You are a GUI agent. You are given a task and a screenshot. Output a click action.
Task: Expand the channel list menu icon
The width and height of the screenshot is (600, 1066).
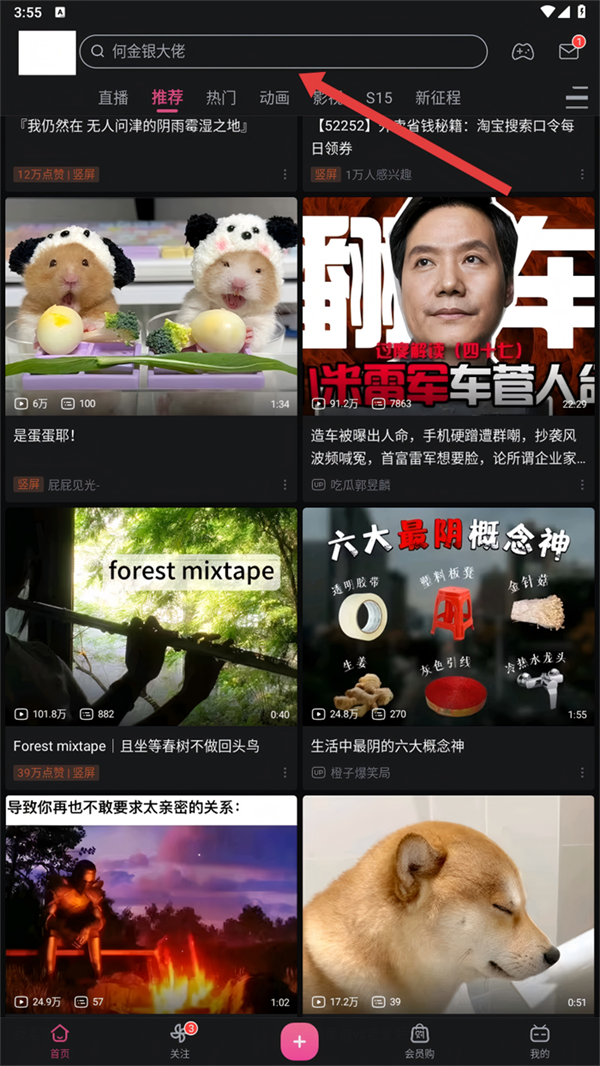pyautogui.click(x=577, y=98)
